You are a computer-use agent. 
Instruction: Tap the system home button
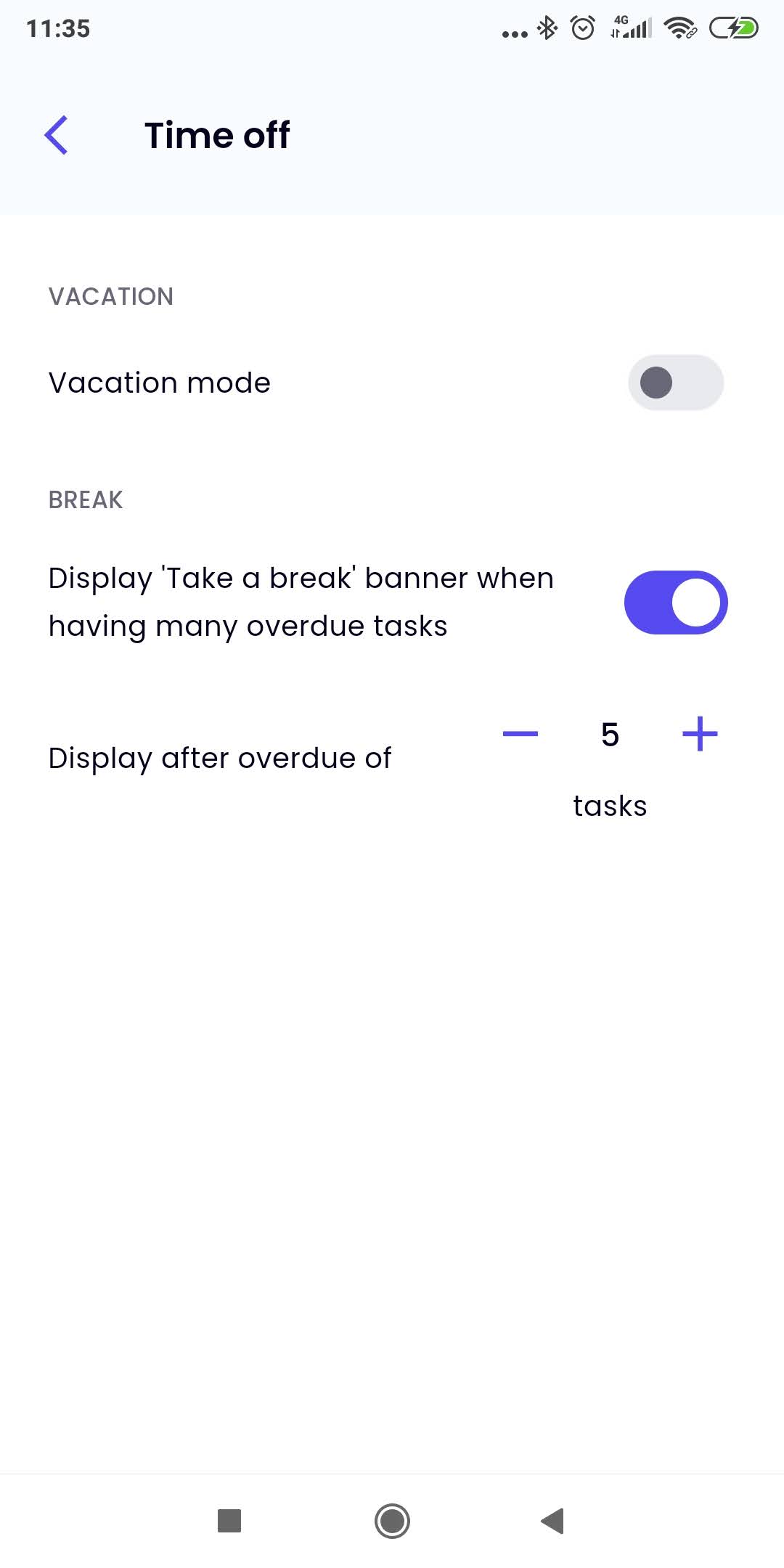(x=392, y=1521)
